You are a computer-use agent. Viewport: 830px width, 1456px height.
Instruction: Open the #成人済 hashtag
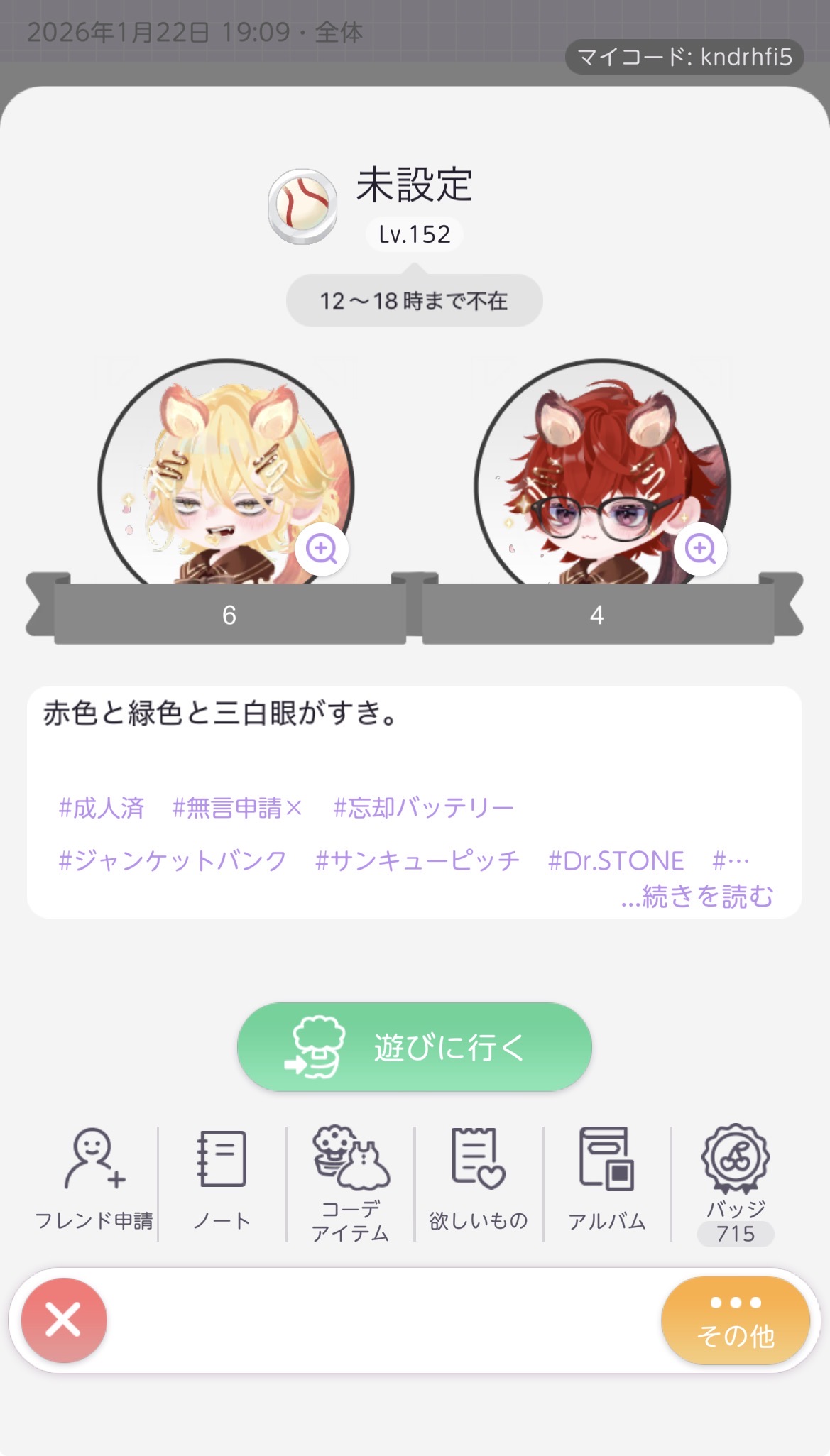[102, 808]
